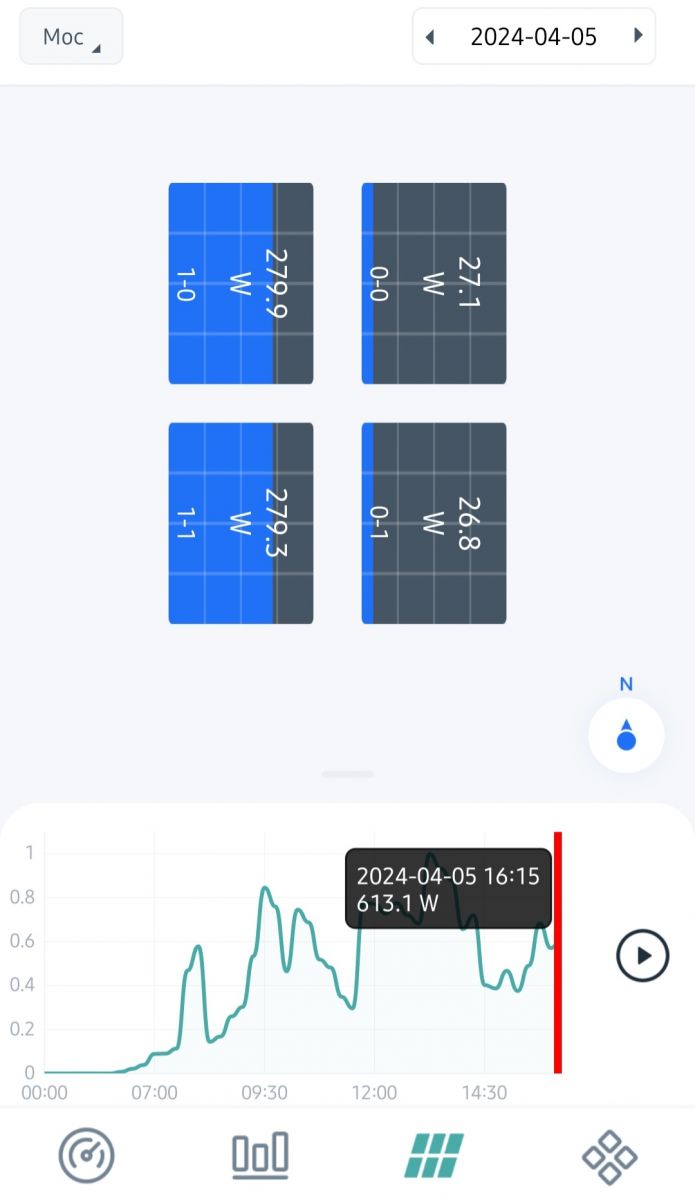Tap the bottom sheet drag handle
Image resolution: width=695 pixels, height=1200 pixels.
coord(348,774)
